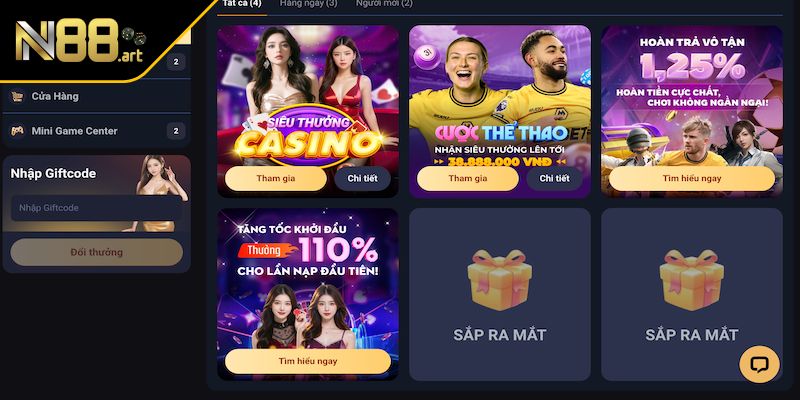Tap Tham gia on the Cược Thể Thao promotion

(467, 178)
